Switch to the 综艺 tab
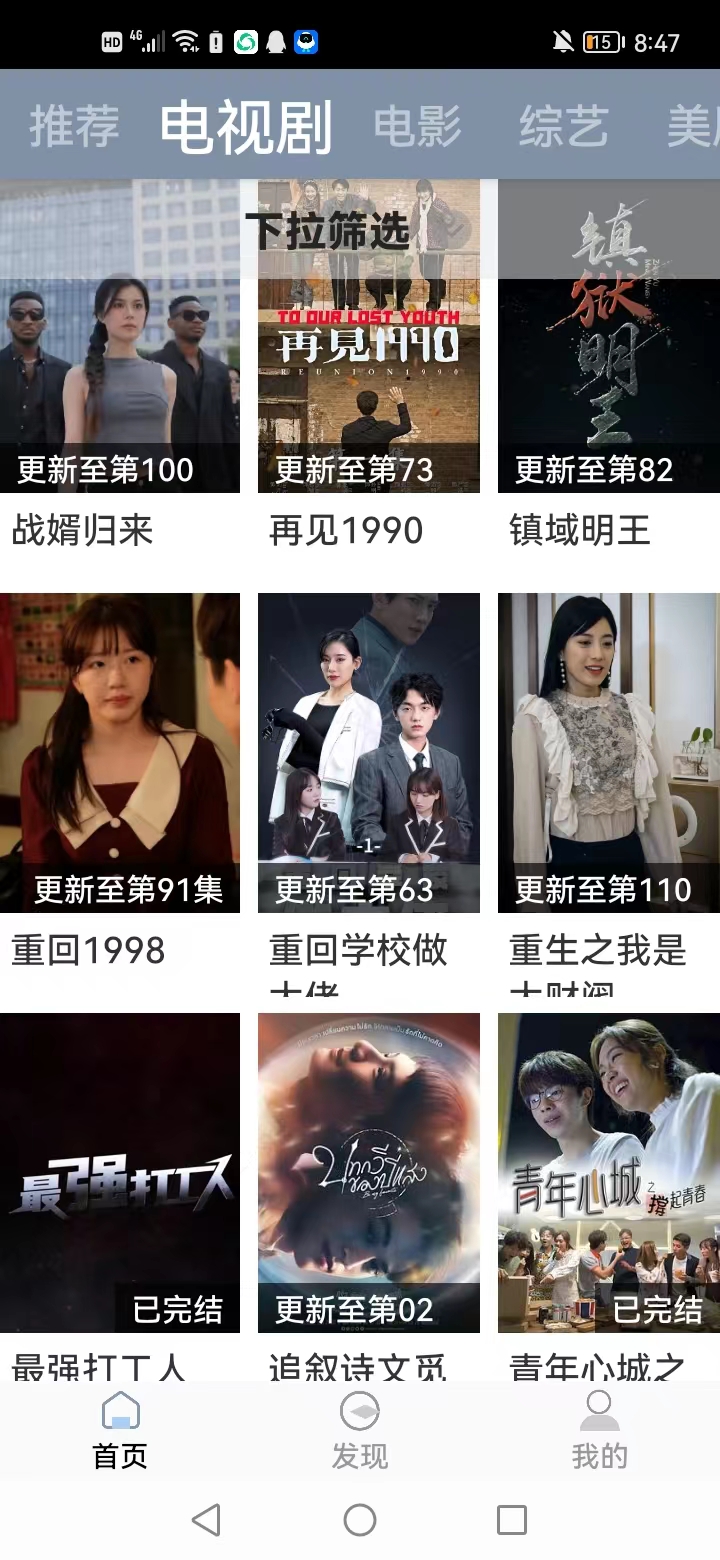The height and width of the screenshot is (1560, 720). tap(563, 127)
